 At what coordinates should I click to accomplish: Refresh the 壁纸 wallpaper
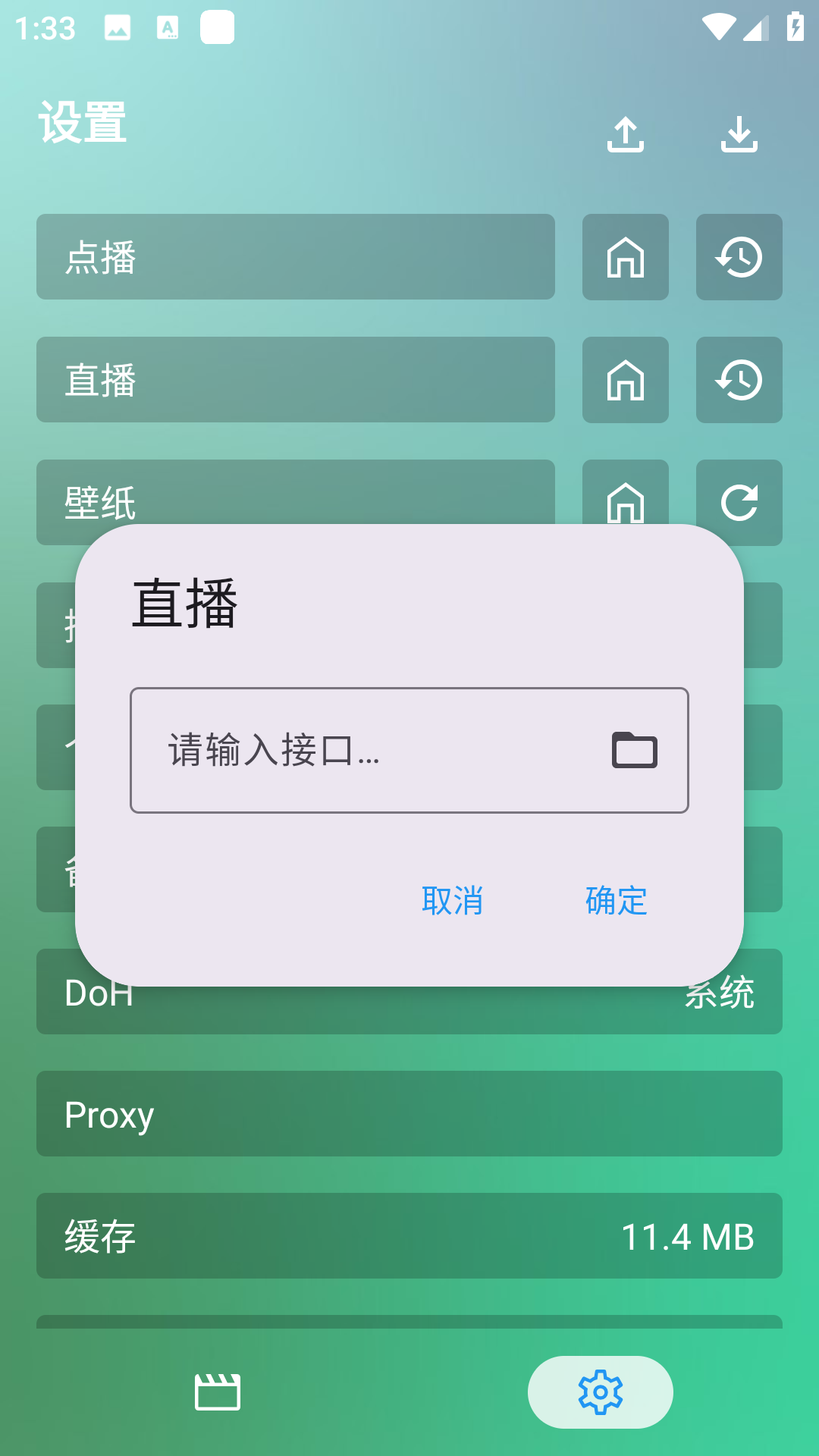739,503
